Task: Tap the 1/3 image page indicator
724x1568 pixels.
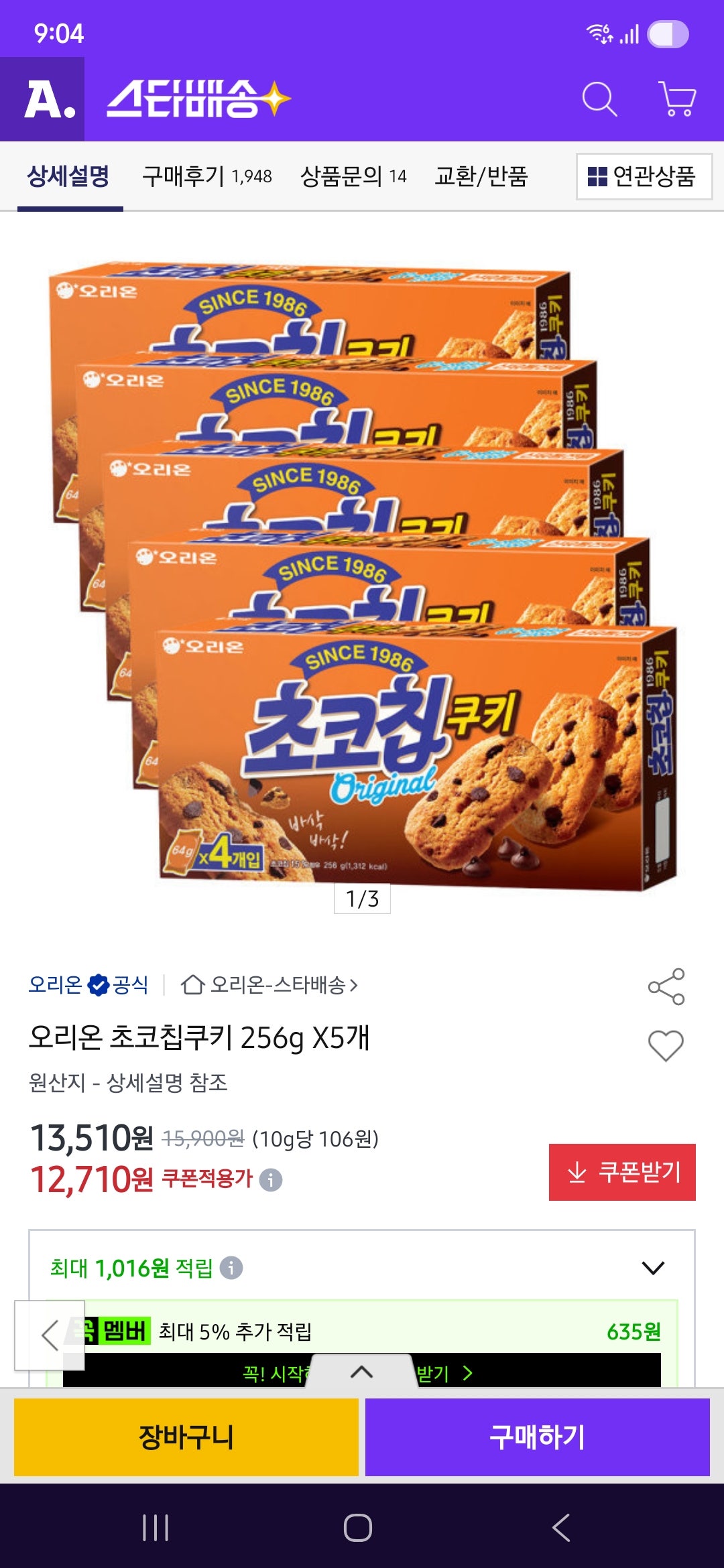Action: (x=362, y=900)
